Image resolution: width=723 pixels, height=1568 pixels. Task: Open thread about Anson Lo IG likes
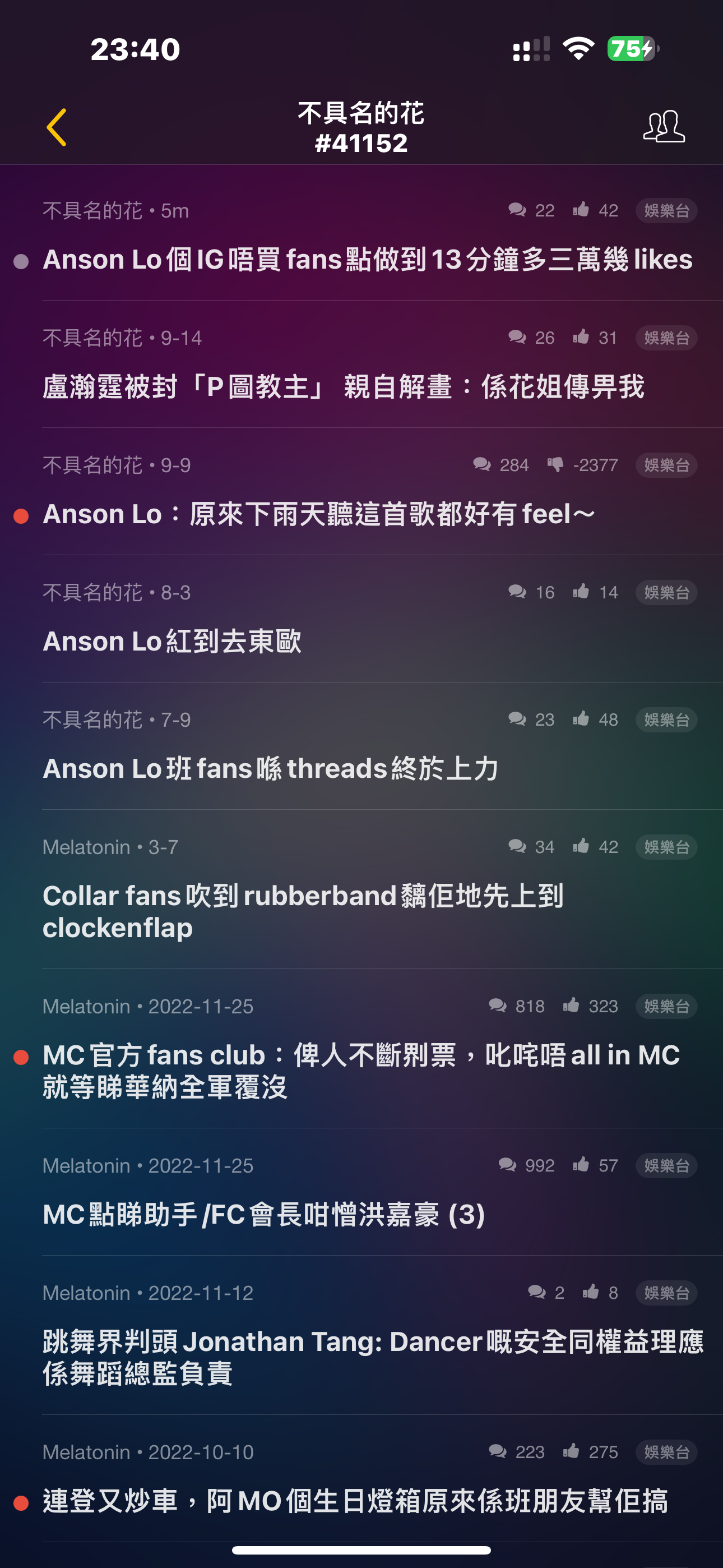point(367,260)
